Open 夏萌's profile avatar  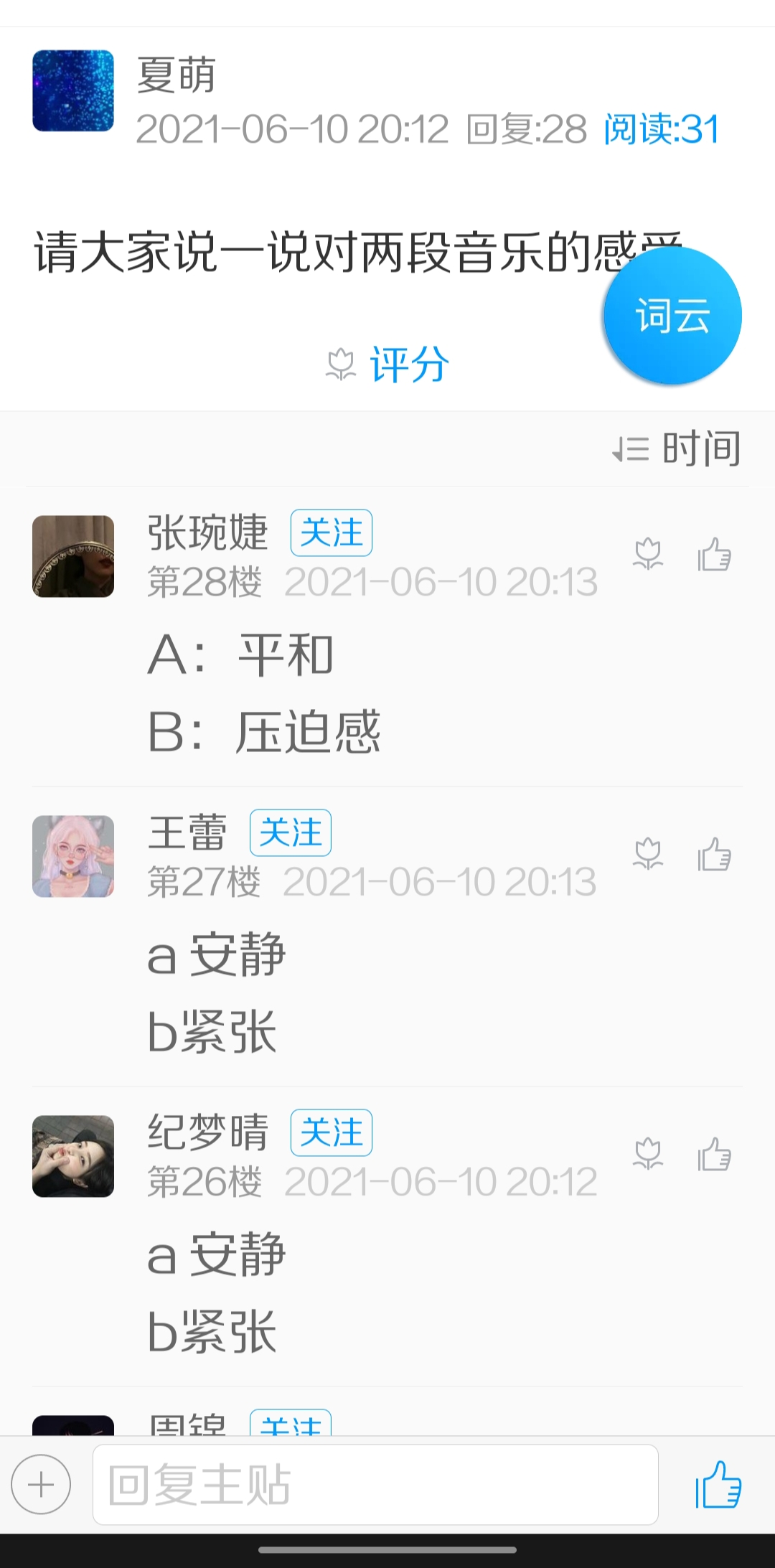(x=73, y=91)
